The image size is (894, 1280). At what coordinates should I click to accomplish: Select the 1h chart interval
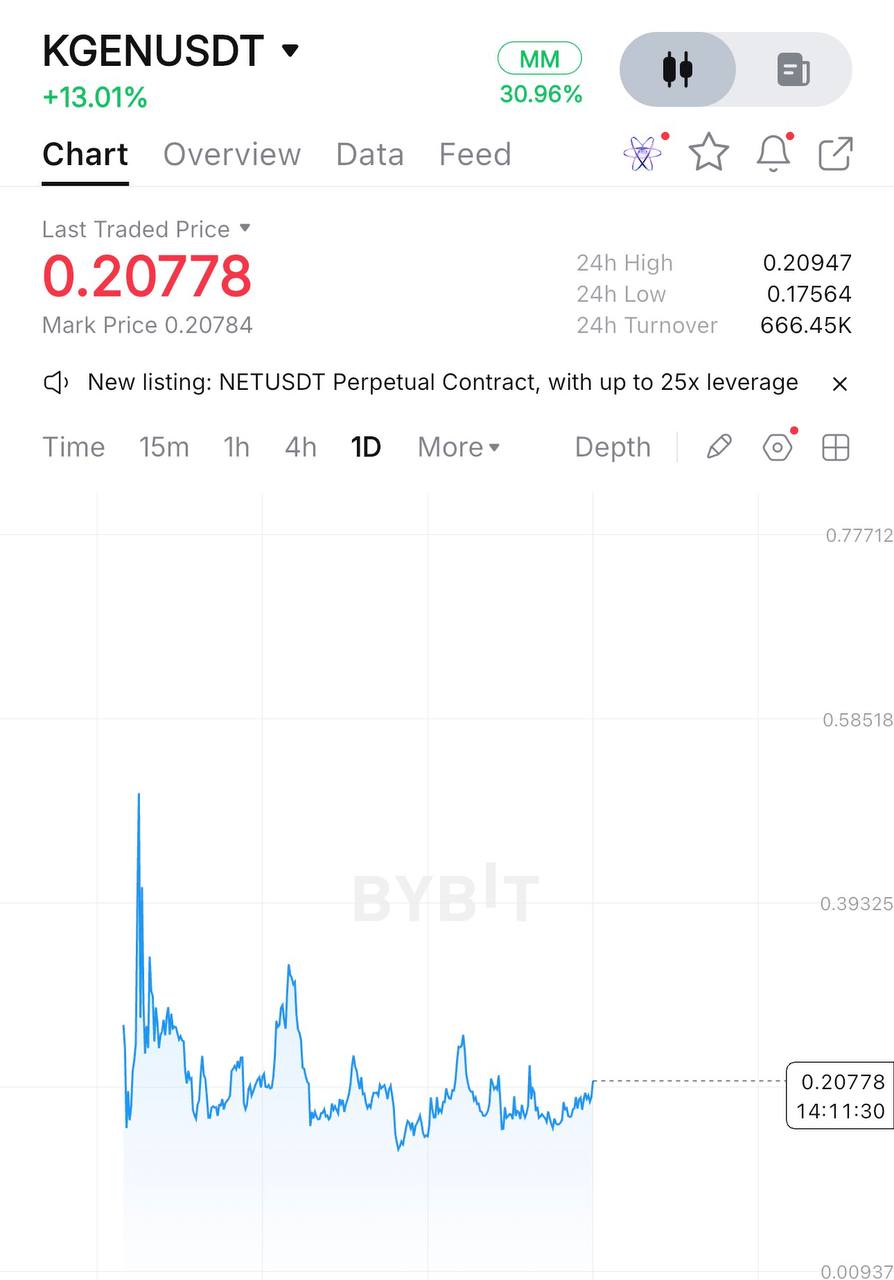coord(236,447)
